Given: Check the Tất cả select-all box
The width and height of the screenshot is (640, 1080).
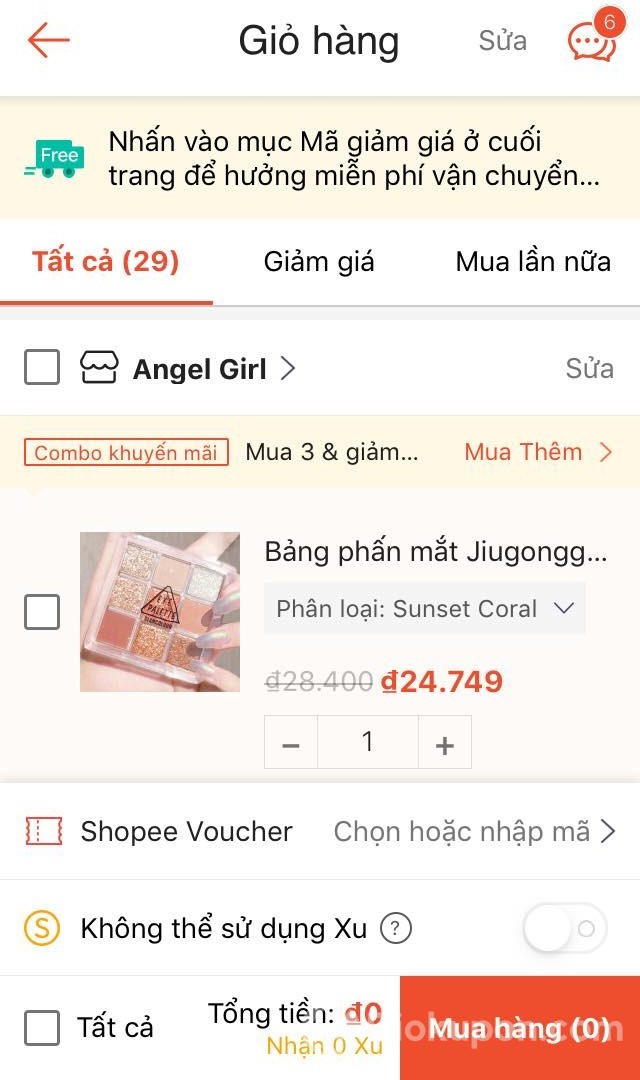Looking at the screenshot, I should (x=42, y=1027).
